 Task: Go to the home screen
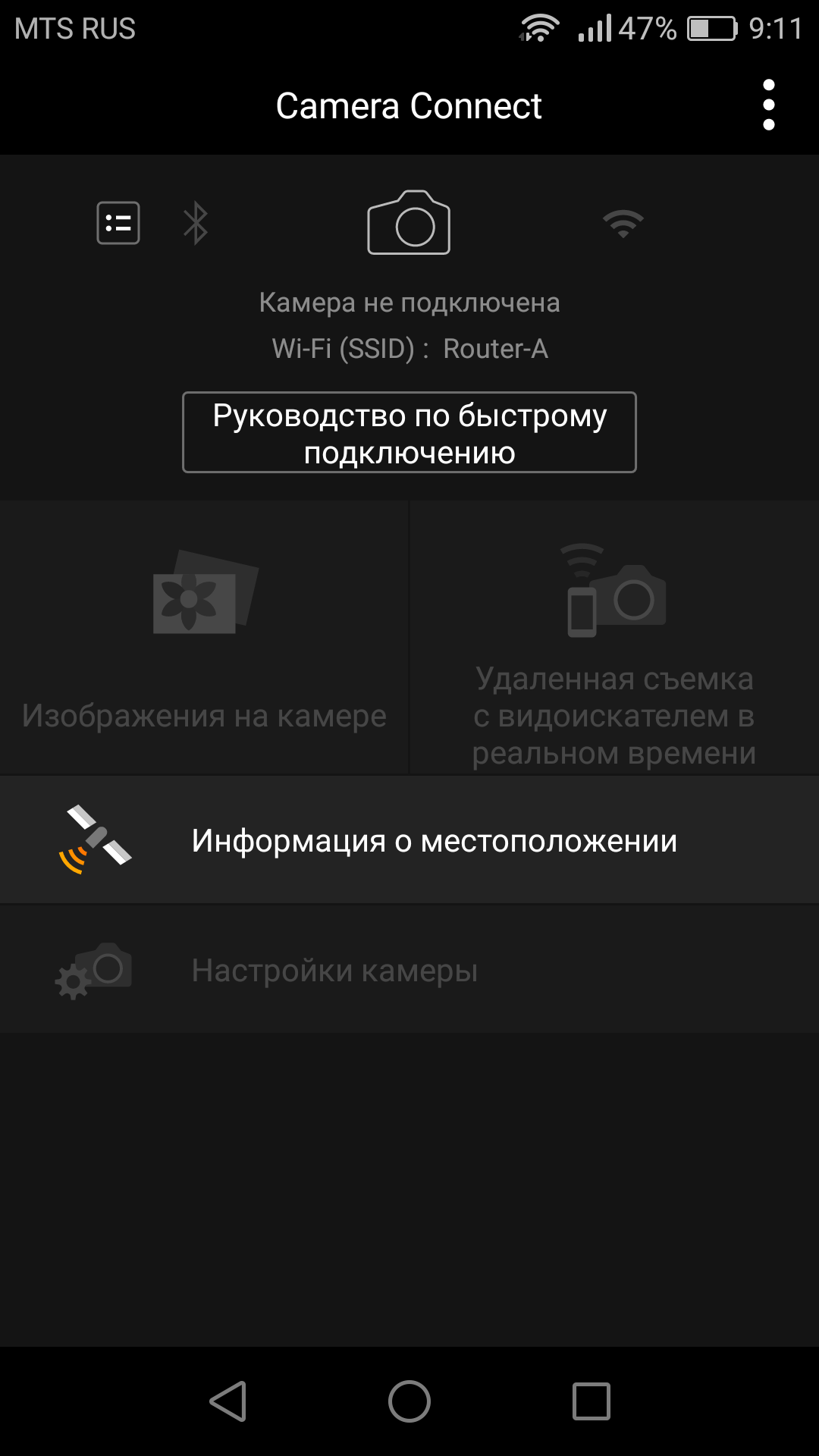409,1401
